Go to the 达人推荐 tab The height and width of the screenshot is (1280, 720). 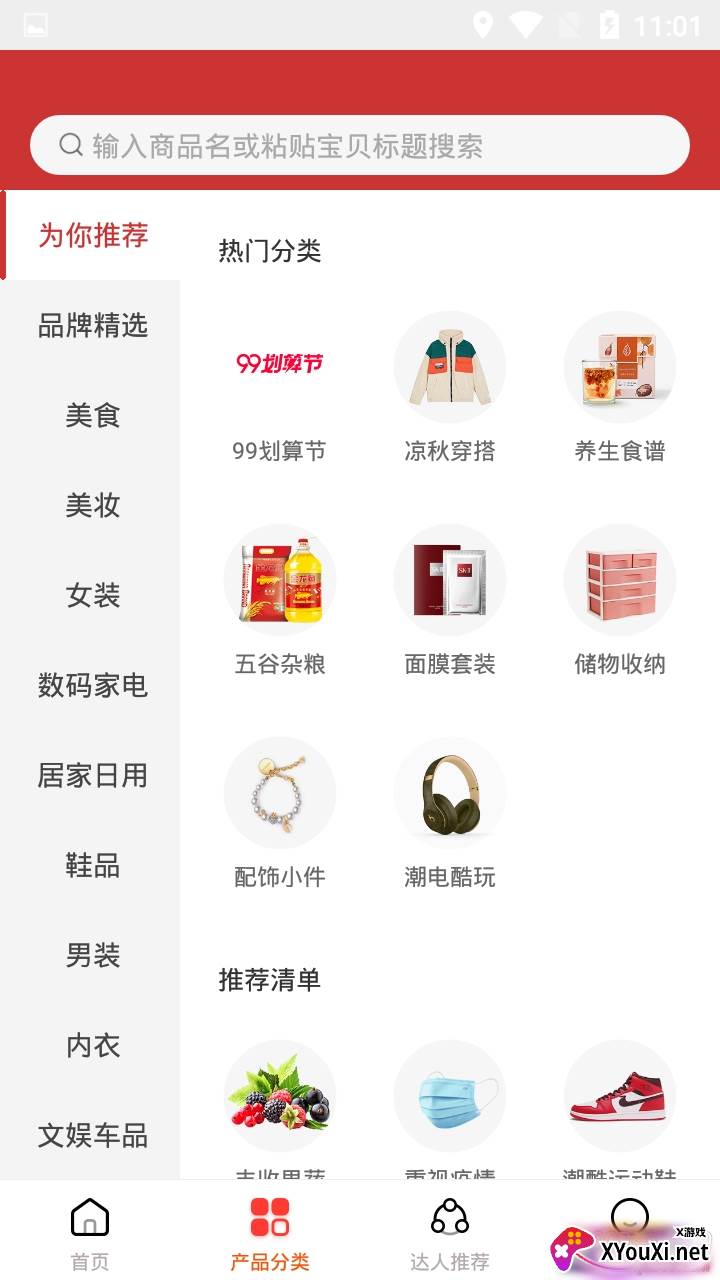450,1232
